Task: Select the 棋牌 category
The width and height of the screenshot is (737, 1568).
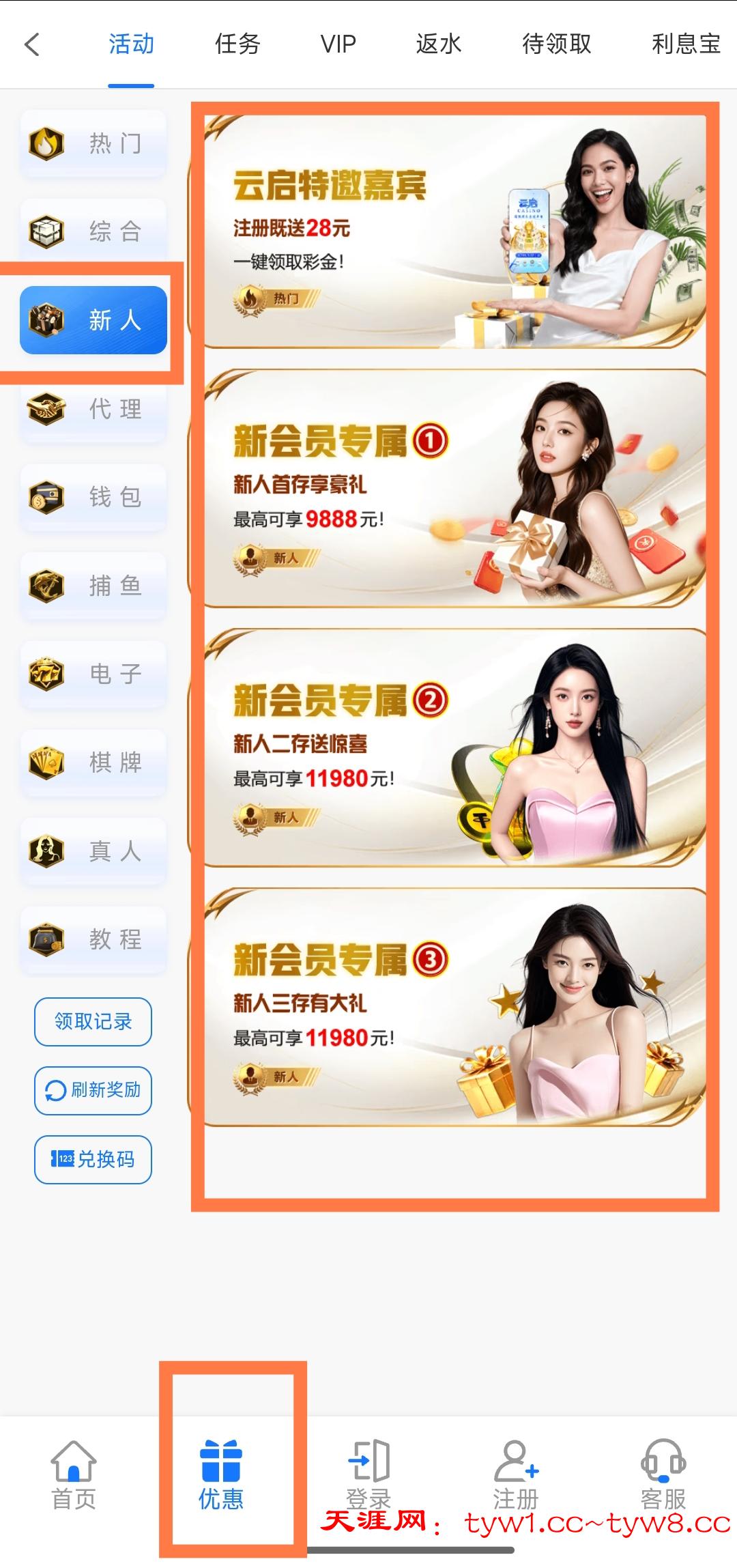Action: [93, 762]
